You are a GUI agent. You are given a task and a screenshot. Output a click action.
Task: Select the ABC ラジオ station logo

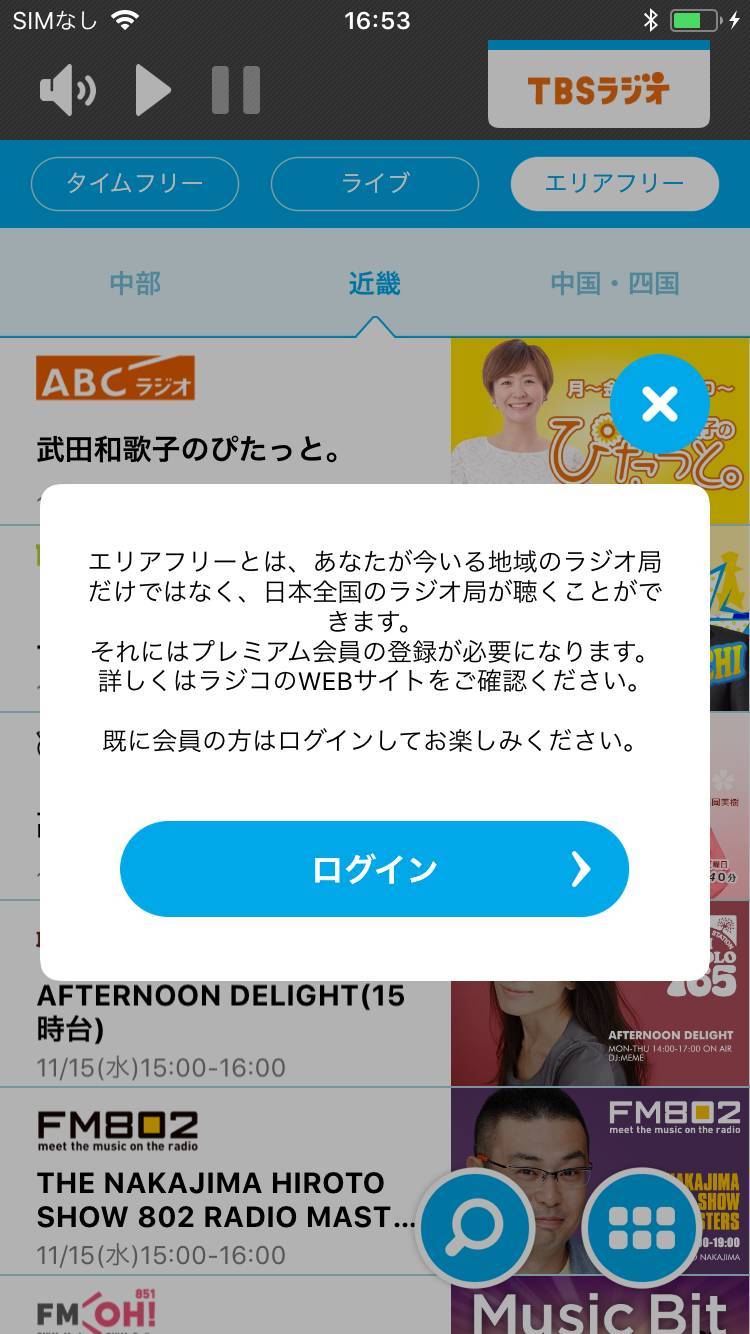pos(115,378)
